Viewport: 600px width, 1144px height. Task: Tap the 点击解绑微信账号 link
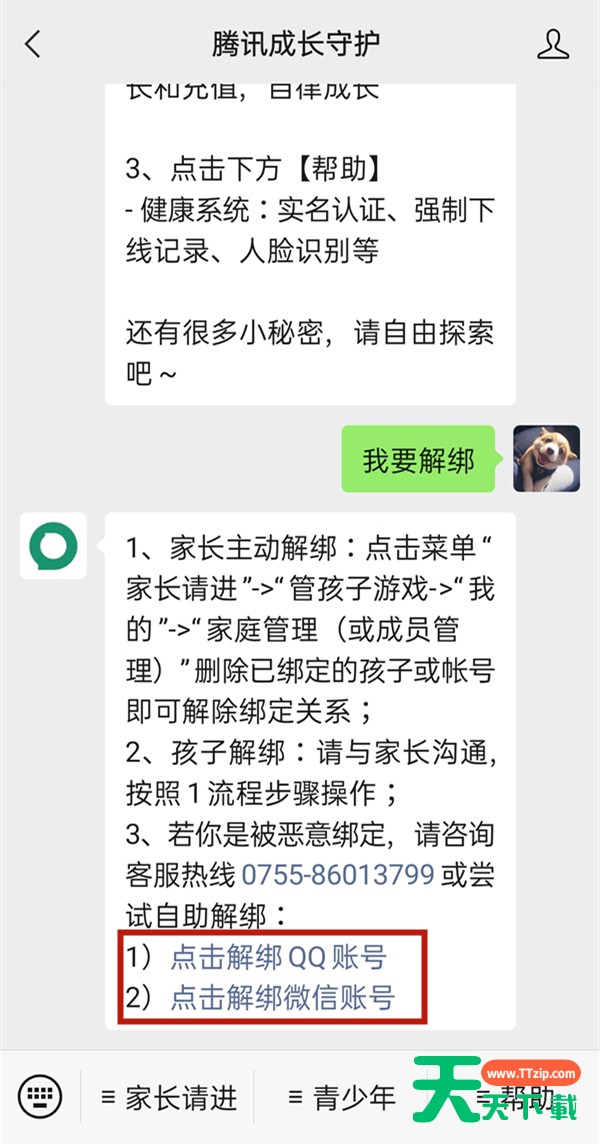[282, 997]
